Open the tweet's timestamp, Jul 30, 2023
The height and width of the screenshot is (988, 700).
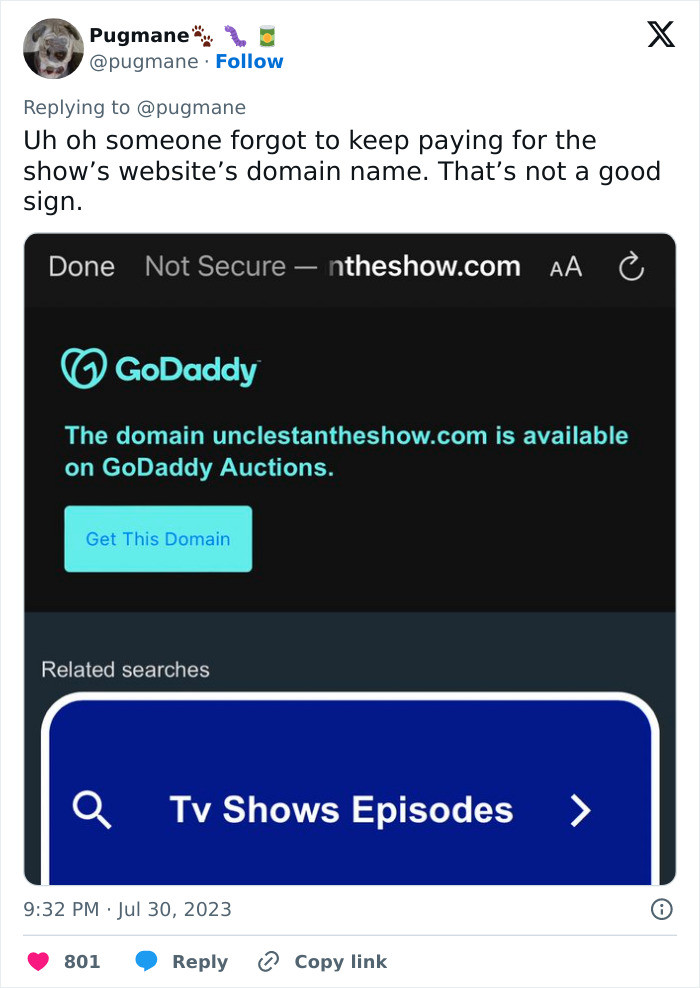click(x=127, y=909)
